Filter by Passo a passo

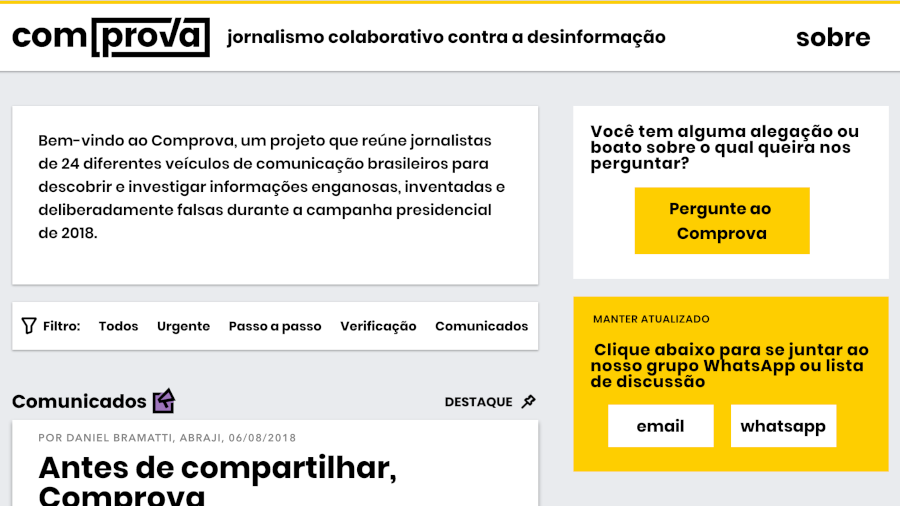pos(275,326)
